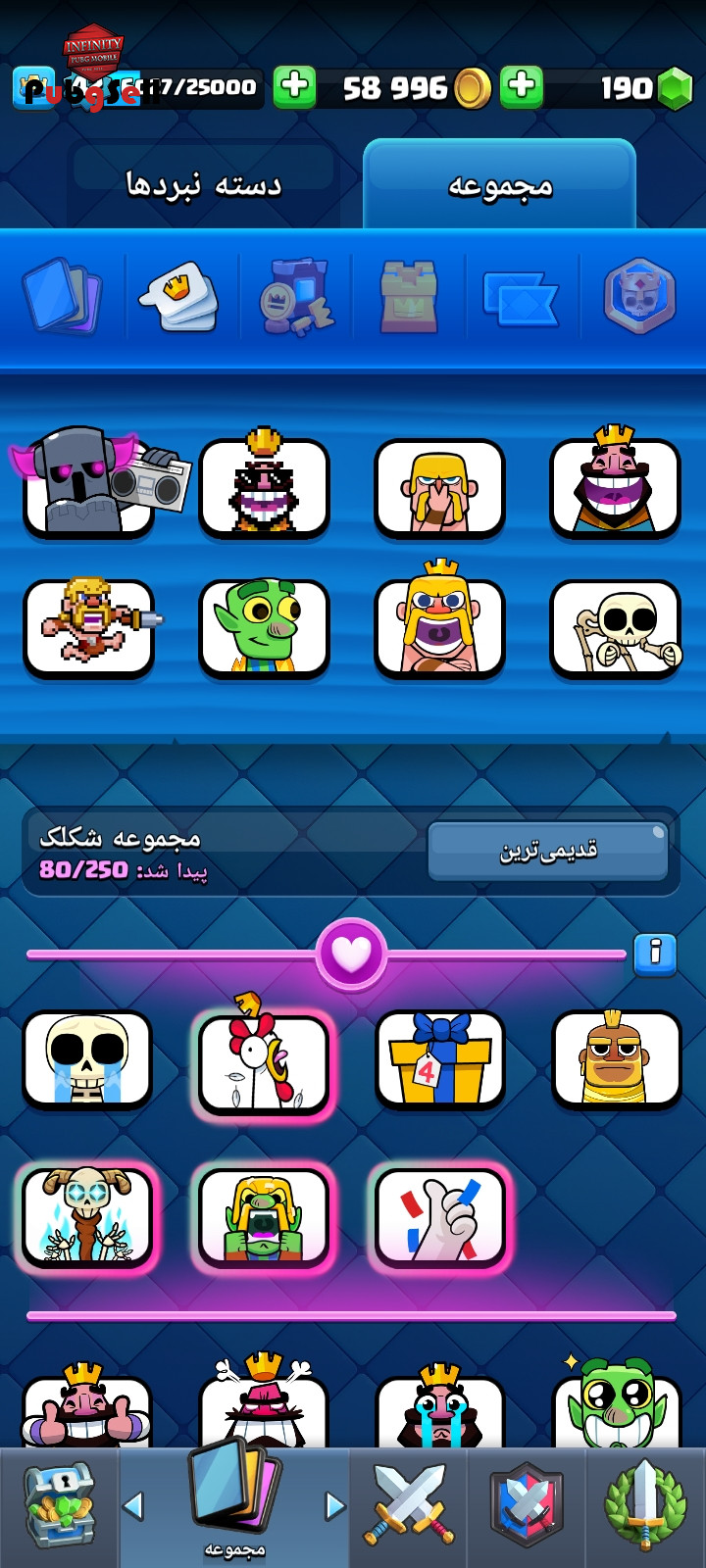This screenshot has height=1568, width=706.
Task: Open the clan shield tab
Action: (527, 1506)
